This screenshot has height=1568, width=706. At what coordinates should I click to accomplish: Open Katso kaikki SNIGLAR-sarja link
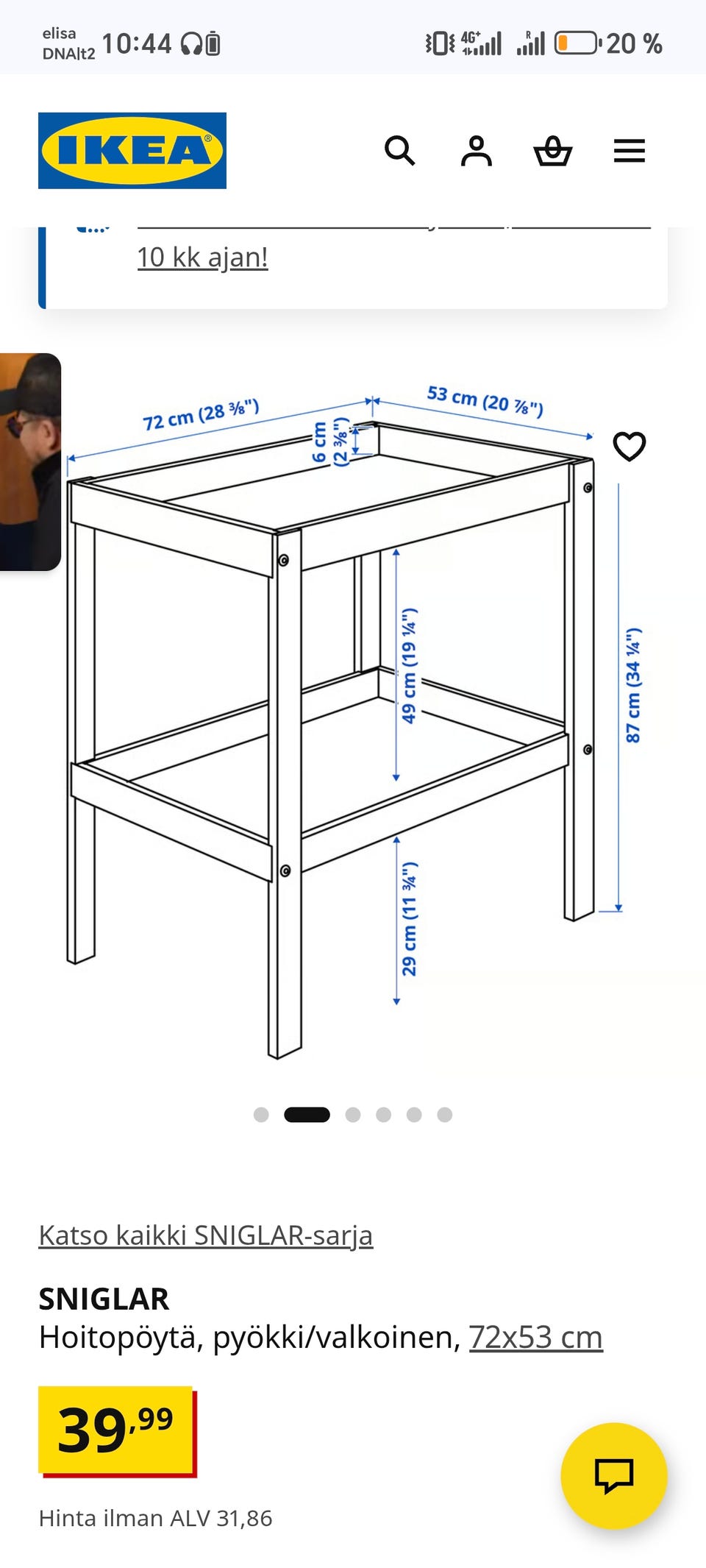[206, 1235]
